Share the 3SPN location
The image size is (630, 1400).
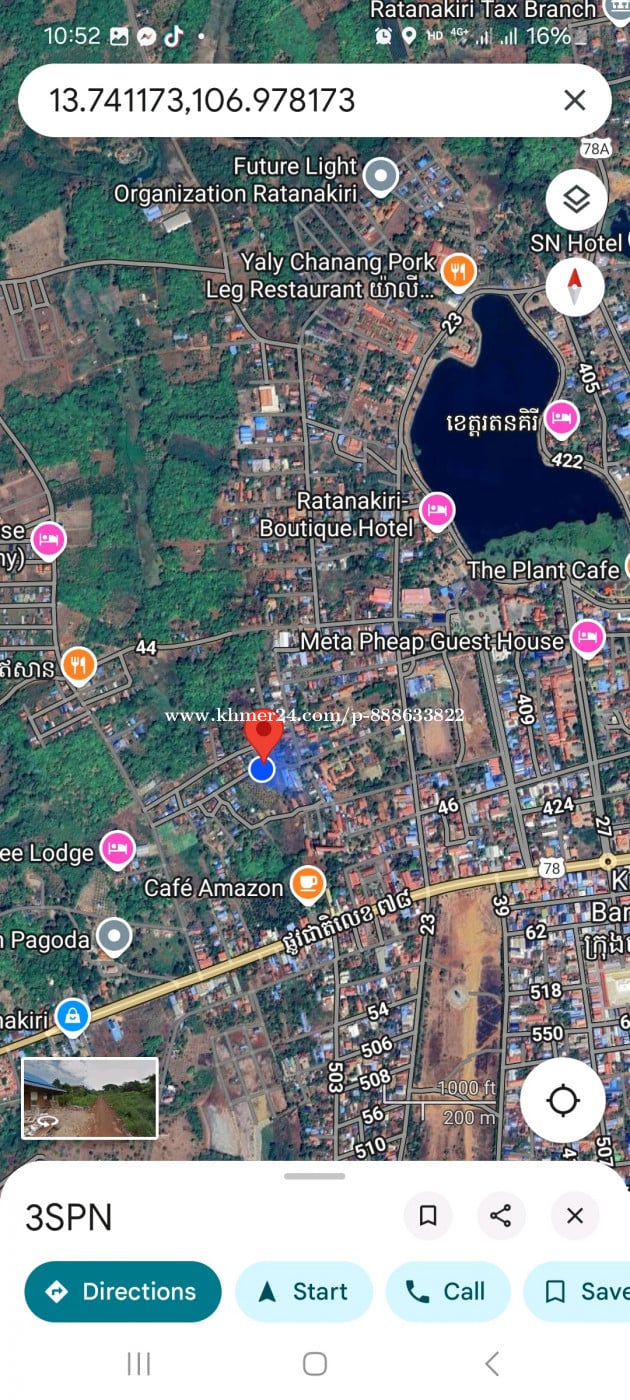point(501,1216)
